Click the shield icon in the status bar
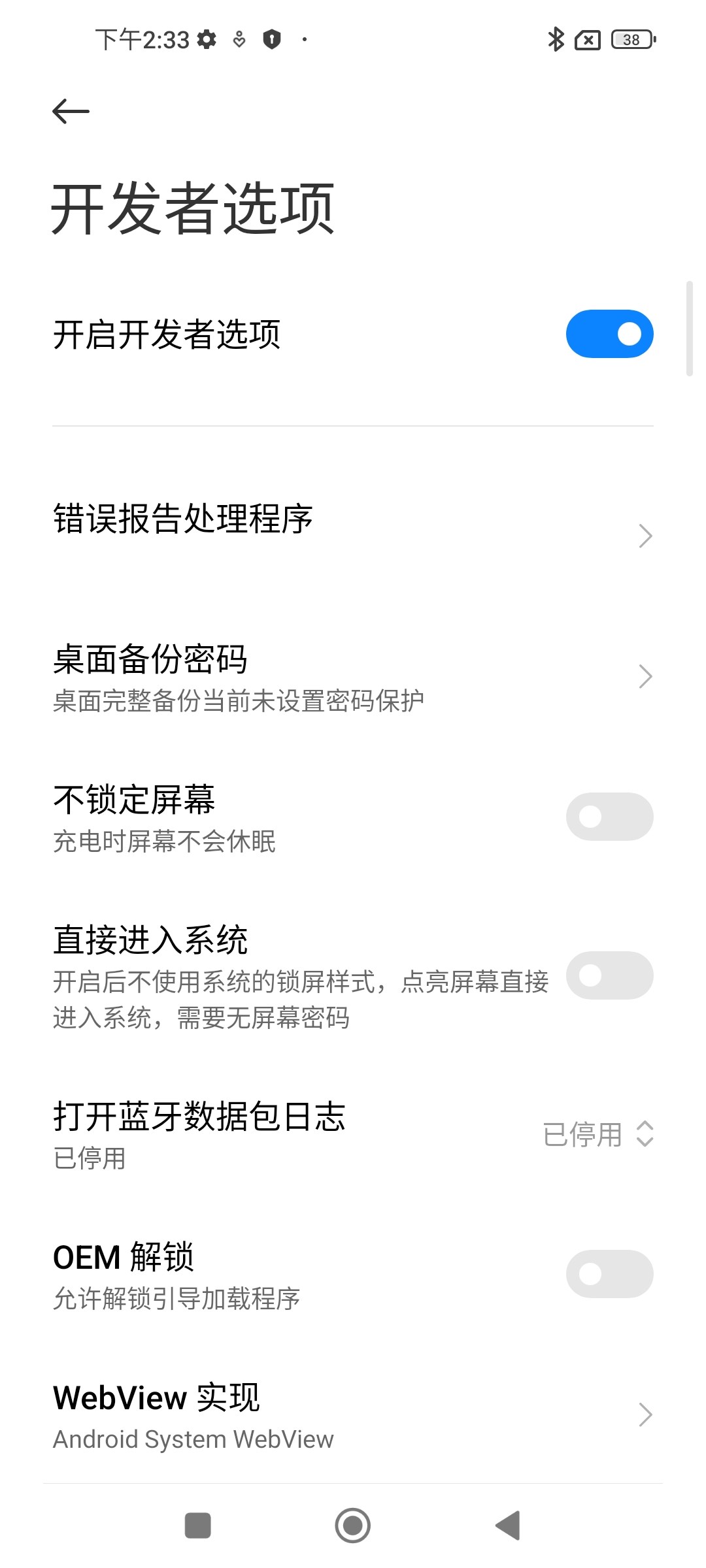The image size is (706, 1568). click(x=273, y=40)
